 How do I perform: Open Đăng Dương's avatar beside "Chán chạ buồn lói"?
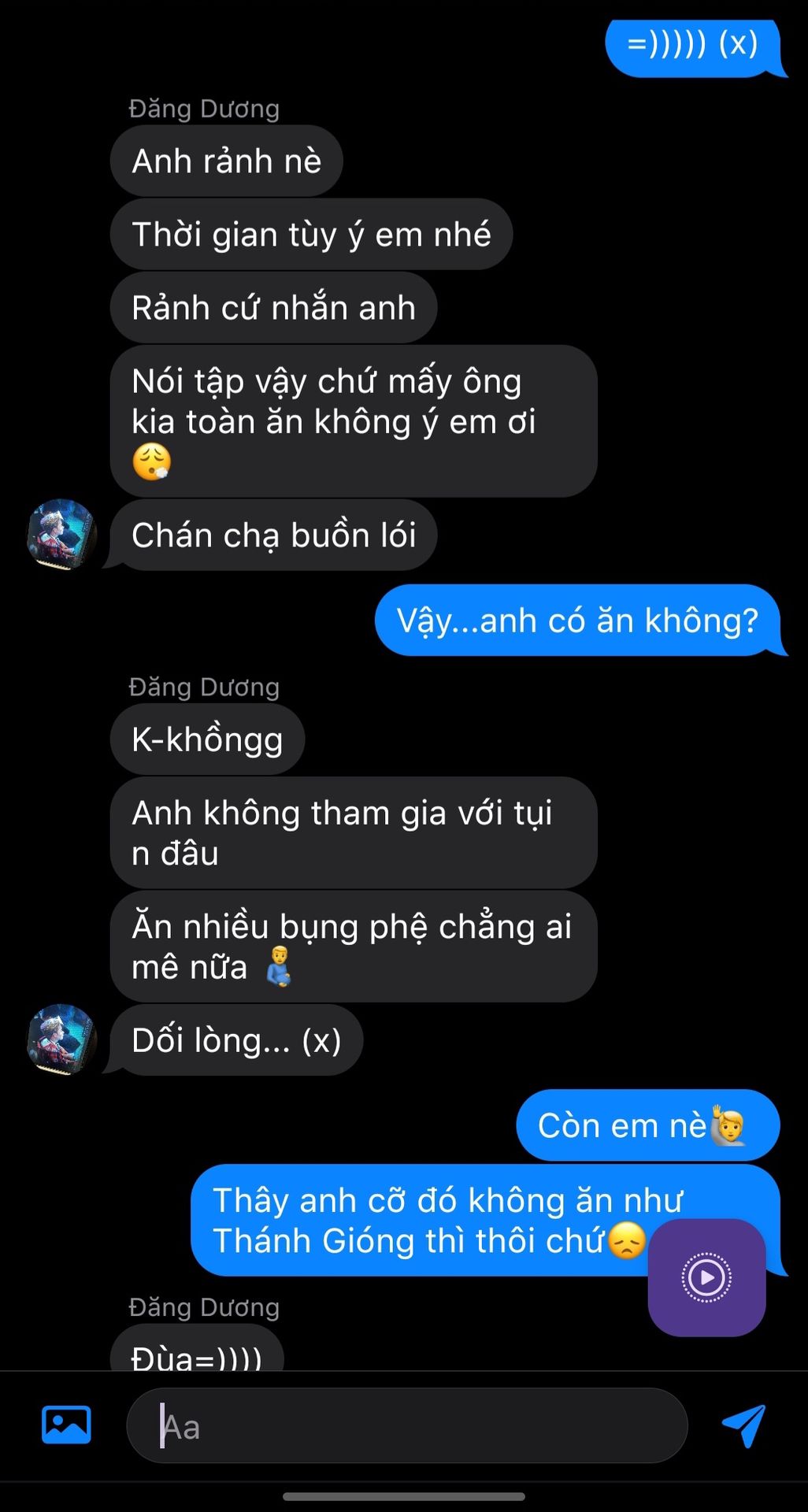[x=61, y=535]
